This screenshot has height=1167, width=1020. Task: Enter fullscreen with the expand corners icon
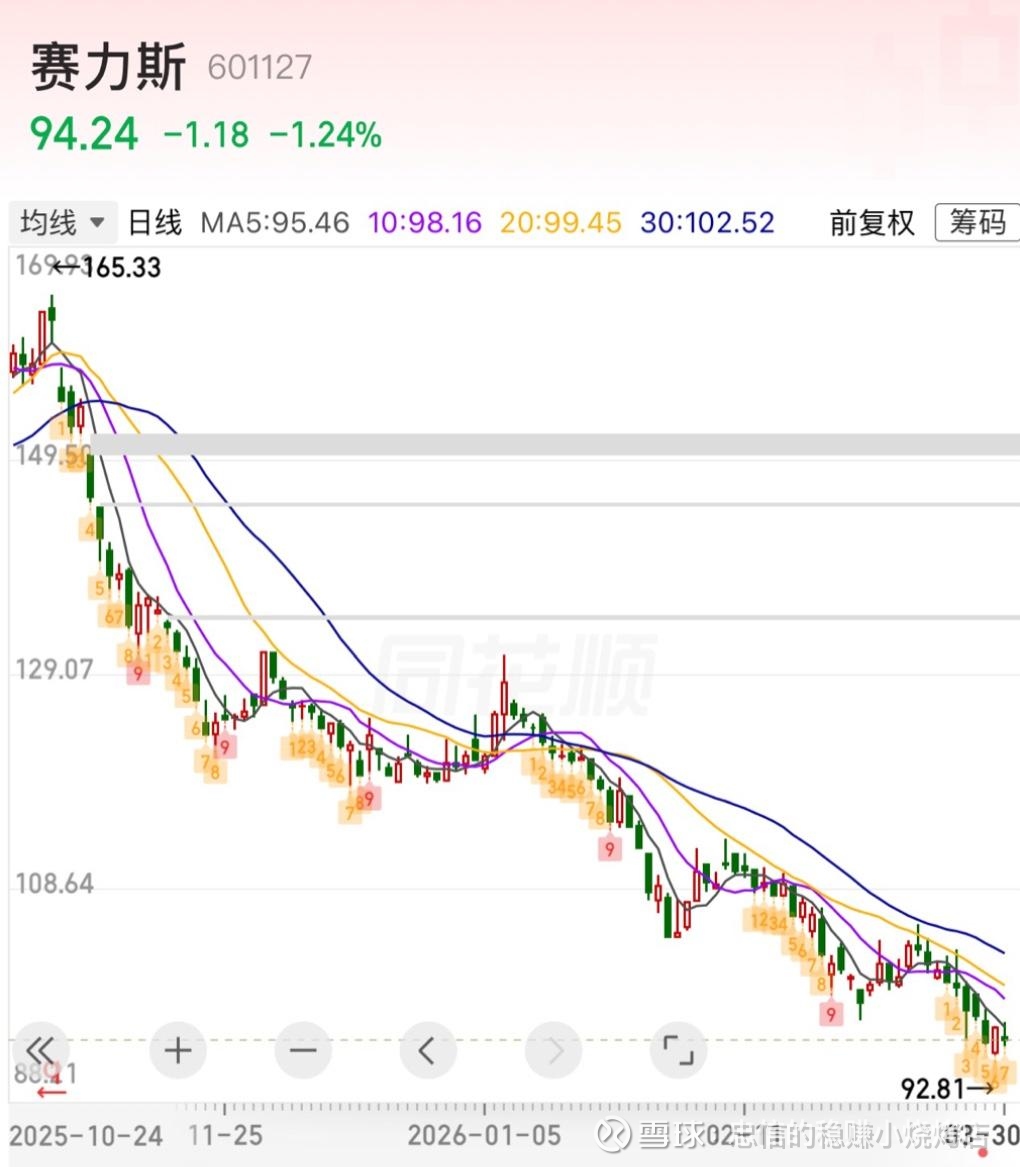coord(678,1050)
